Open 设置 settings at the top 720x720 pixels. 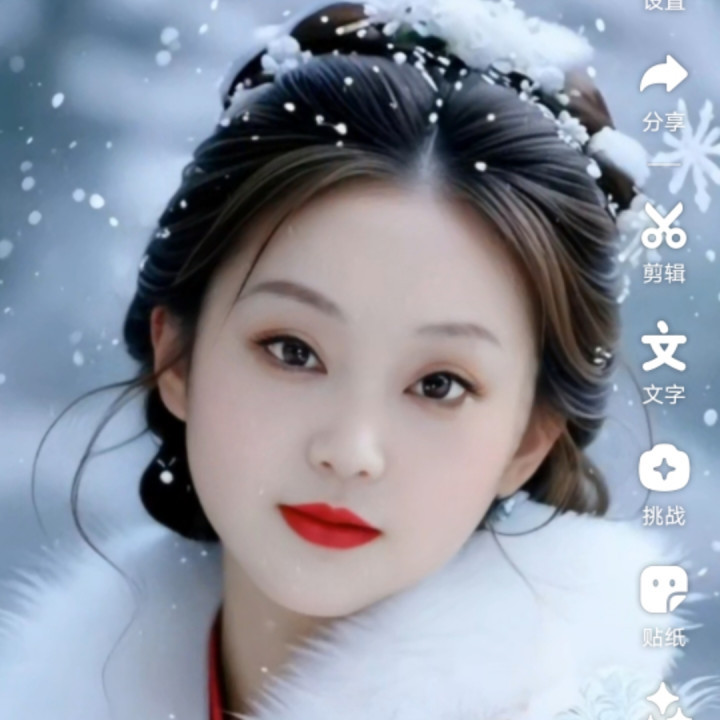[664, 6]
